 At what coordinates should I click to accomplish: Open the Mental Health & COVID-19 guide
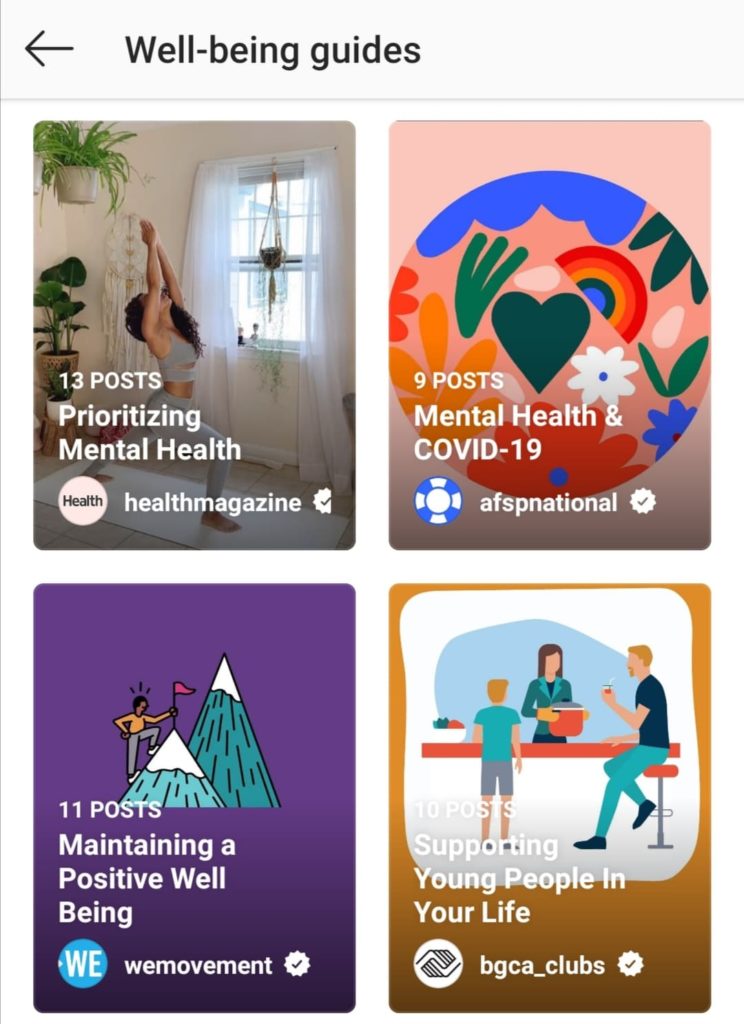(x=549, y=335)
